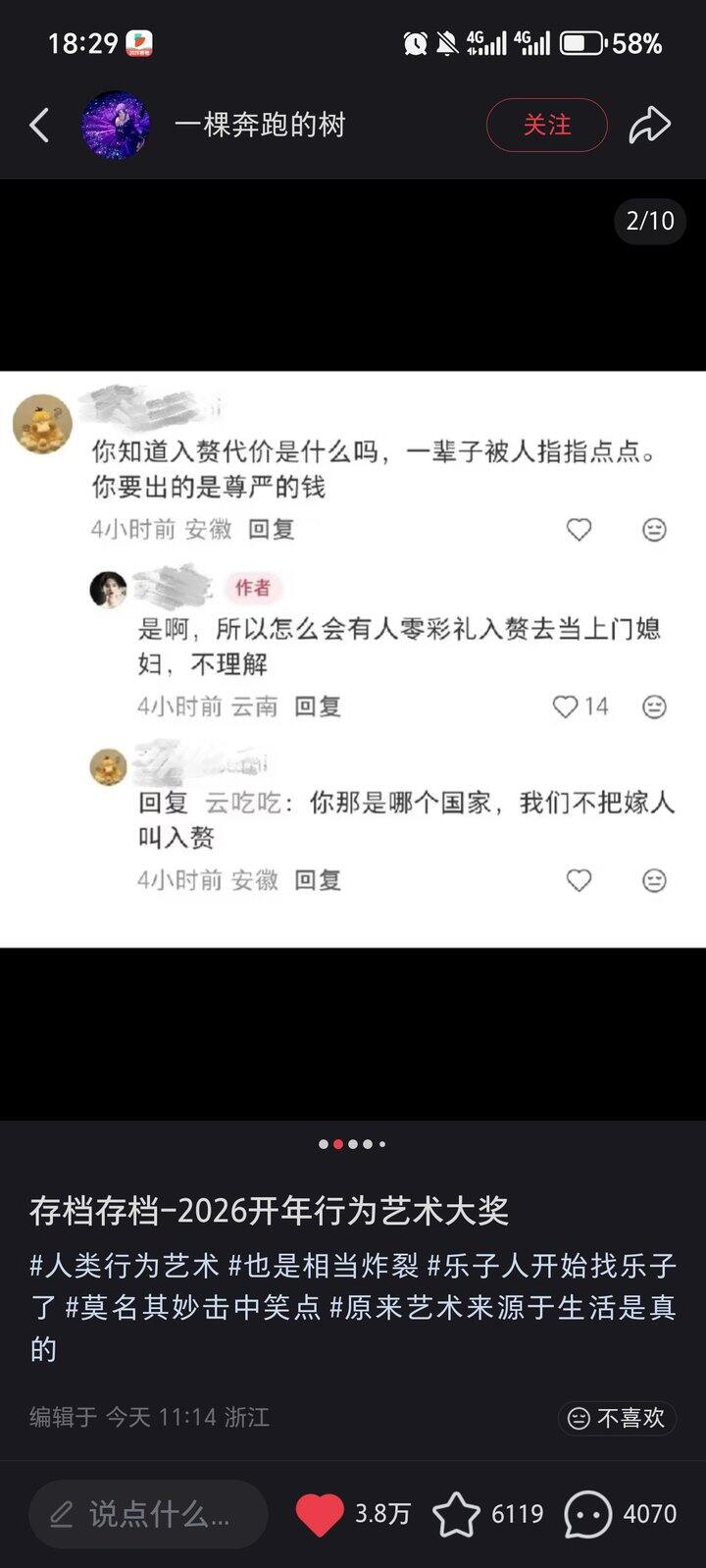
Task: Open the posted screenshot image
Action: 353,657
